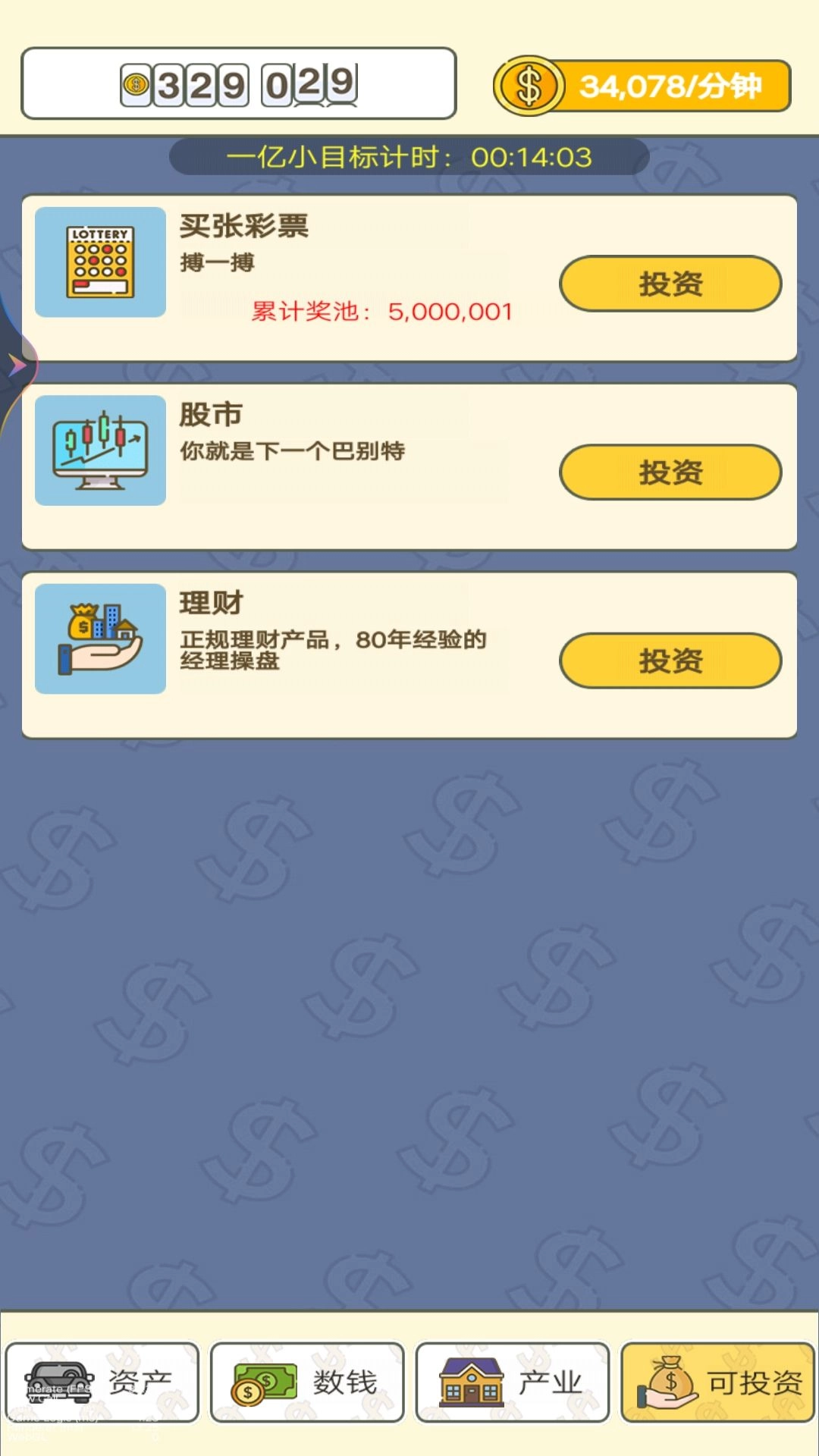
Task: Click the coin icon beside the odometer counter
Action: pos(136,86)
